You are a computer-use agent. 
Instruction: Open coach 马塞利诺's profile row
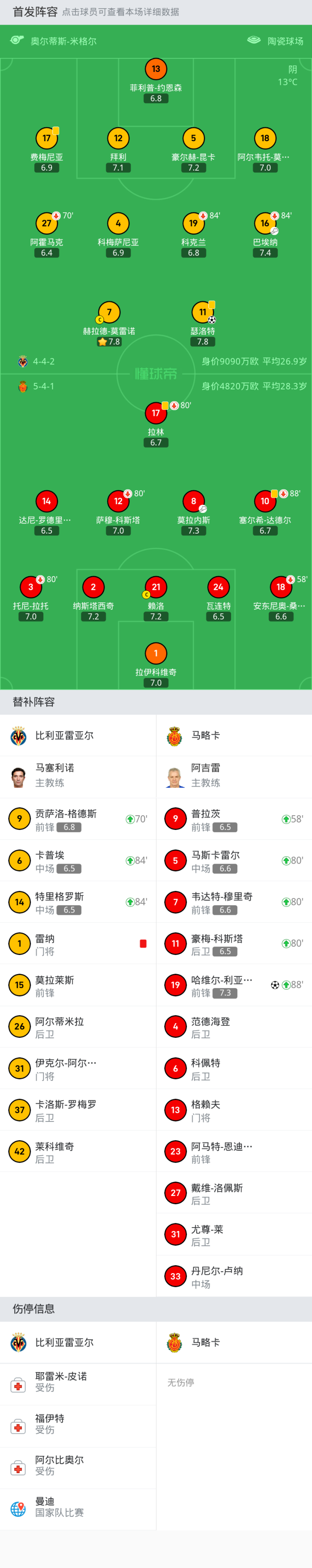click(78, 777)
